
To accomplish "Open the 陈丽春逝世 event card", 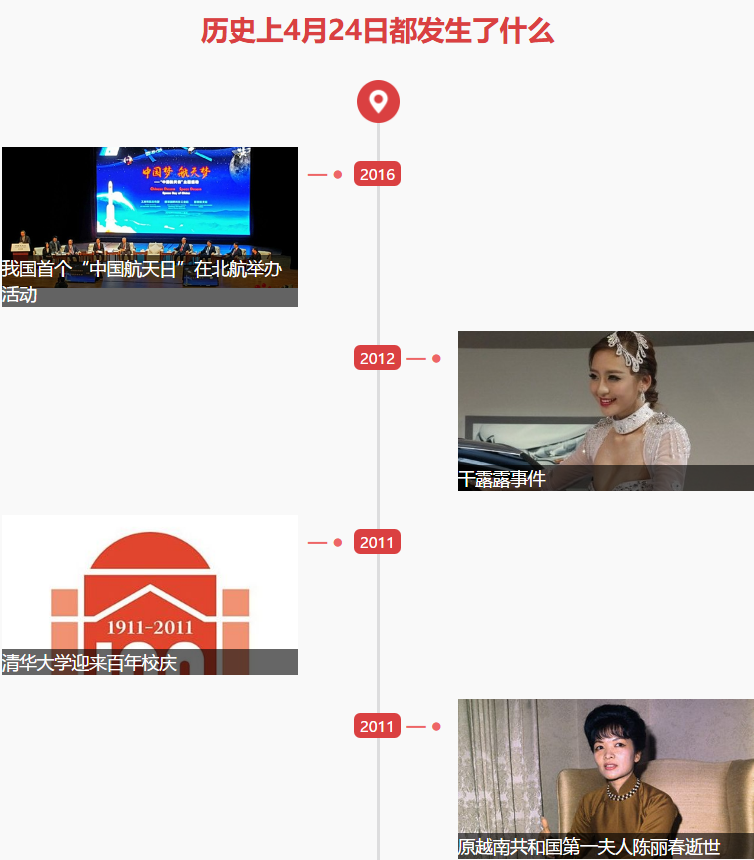I will [x=605, y=778].
